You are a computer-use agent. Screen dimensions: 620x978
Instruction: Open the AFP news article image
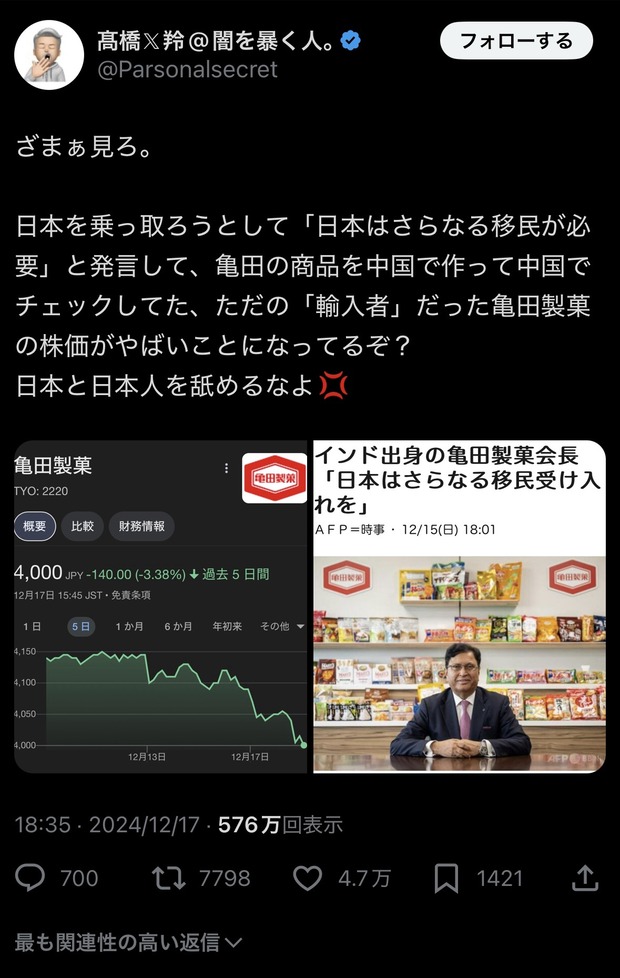coord(459,606)
